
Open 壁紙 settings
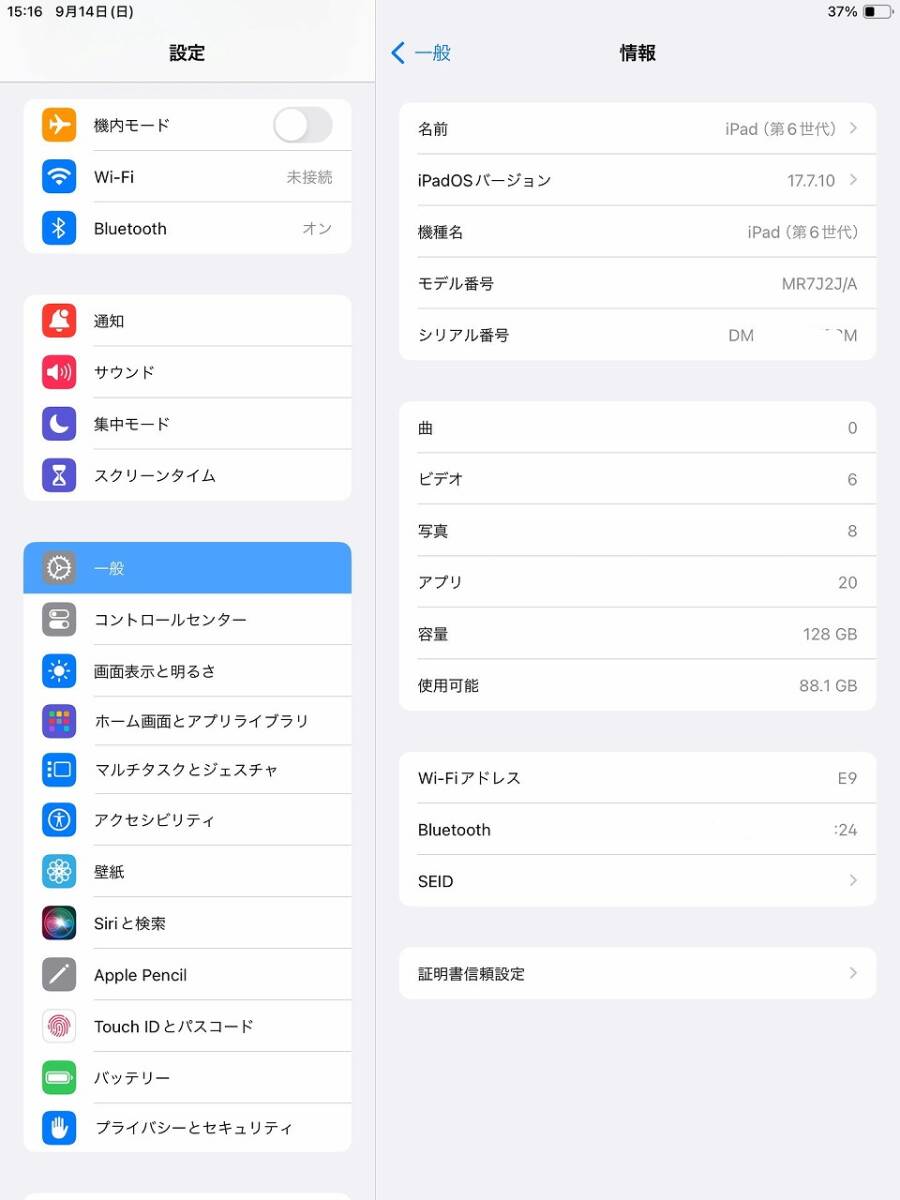pyautogui.click(x=187, y=872)
